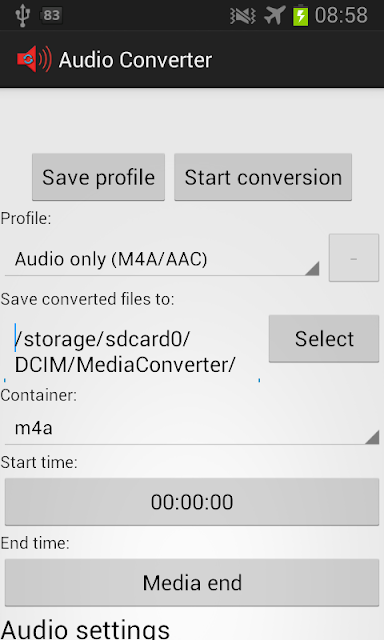This screenshot has height=640, width=384.
Task: Tap the Audio Converter app icon
Action: 34,60
